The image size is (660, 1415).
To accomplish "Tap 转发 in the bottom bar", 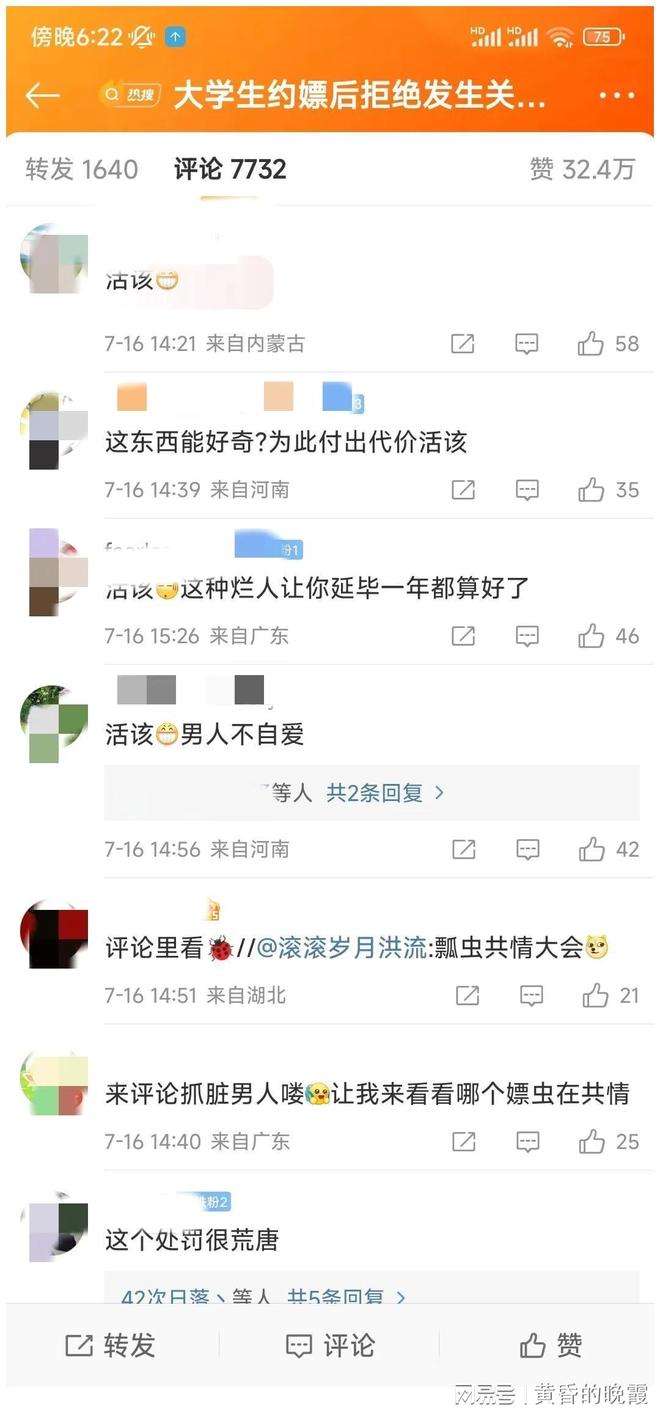I will (x=110, y=1345).
